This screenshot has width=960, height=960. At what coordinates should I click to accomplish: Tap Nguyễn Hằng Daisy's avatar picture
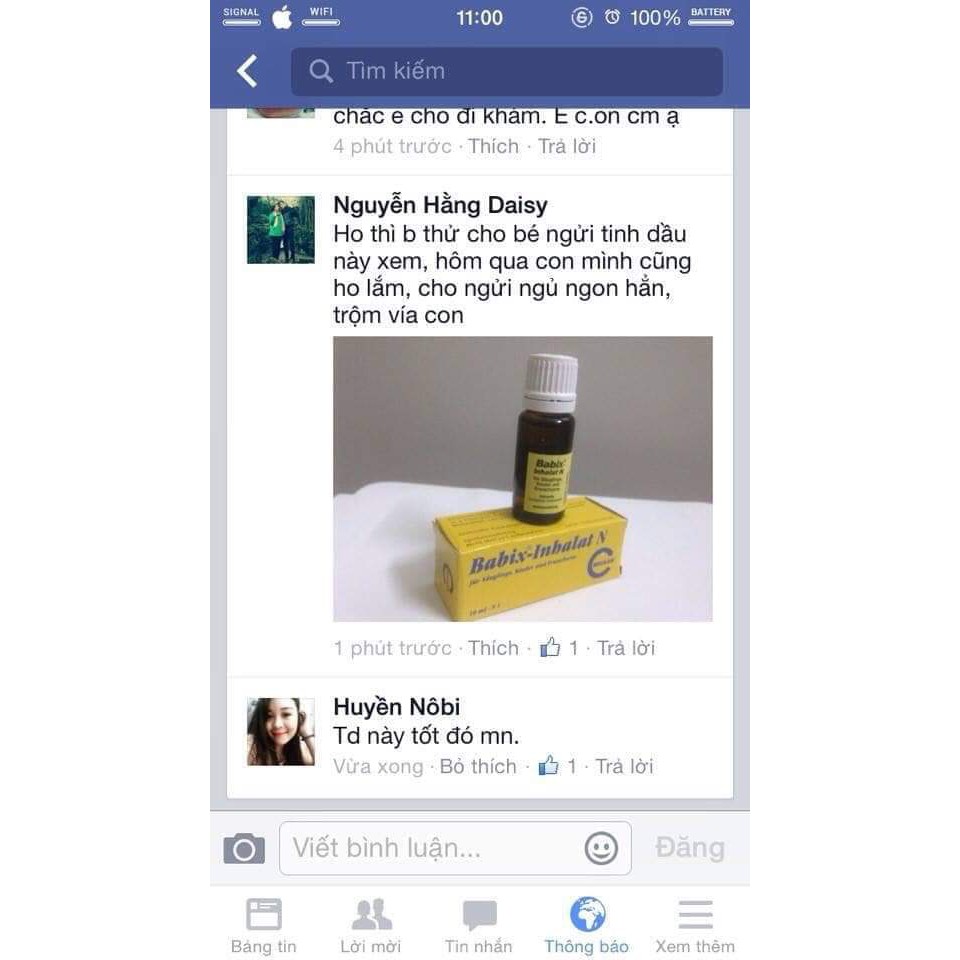tap(281, 230)
